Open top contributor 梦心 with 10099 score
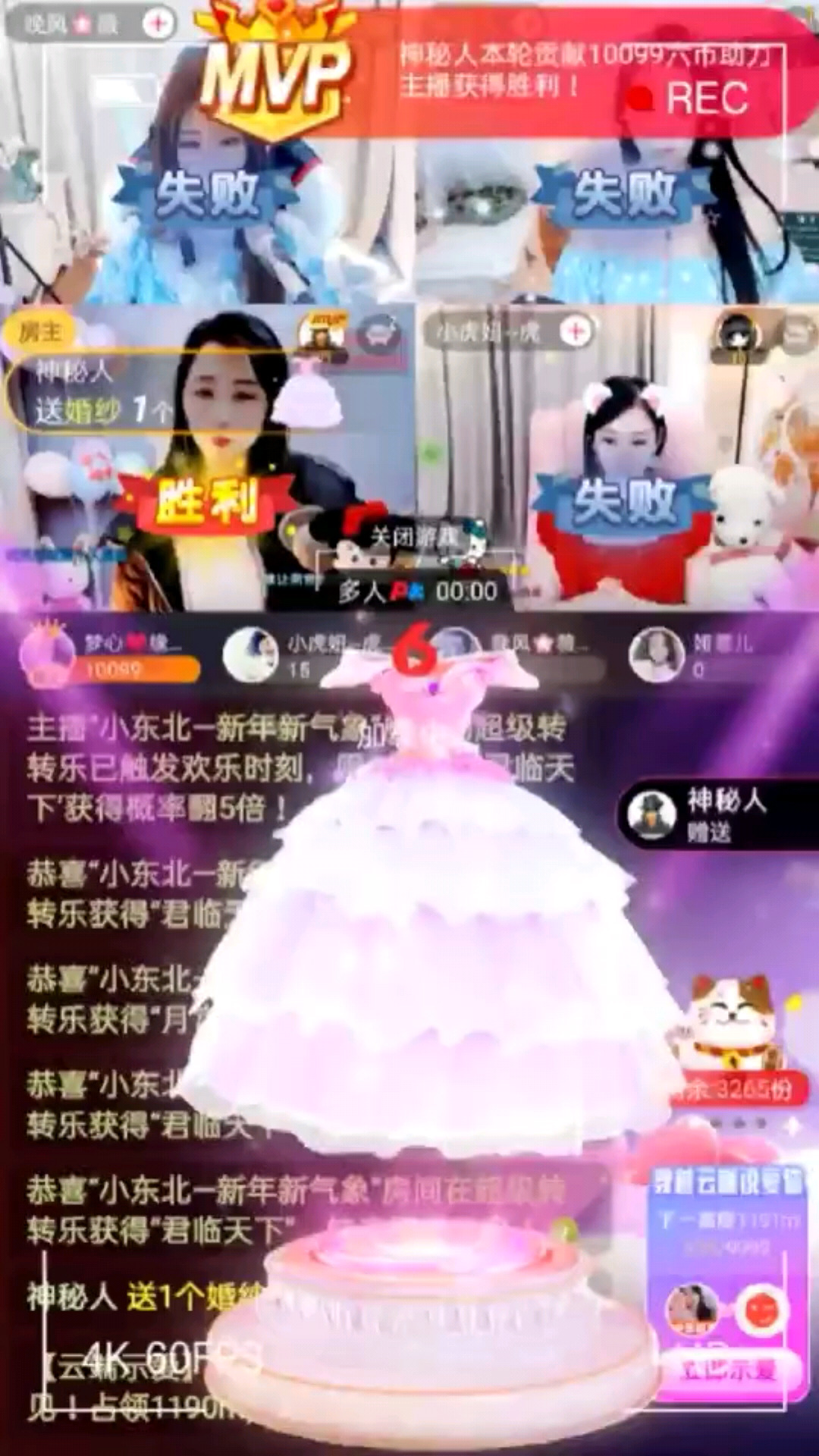The image size is (819, 1456). click(x=47, y=654)
